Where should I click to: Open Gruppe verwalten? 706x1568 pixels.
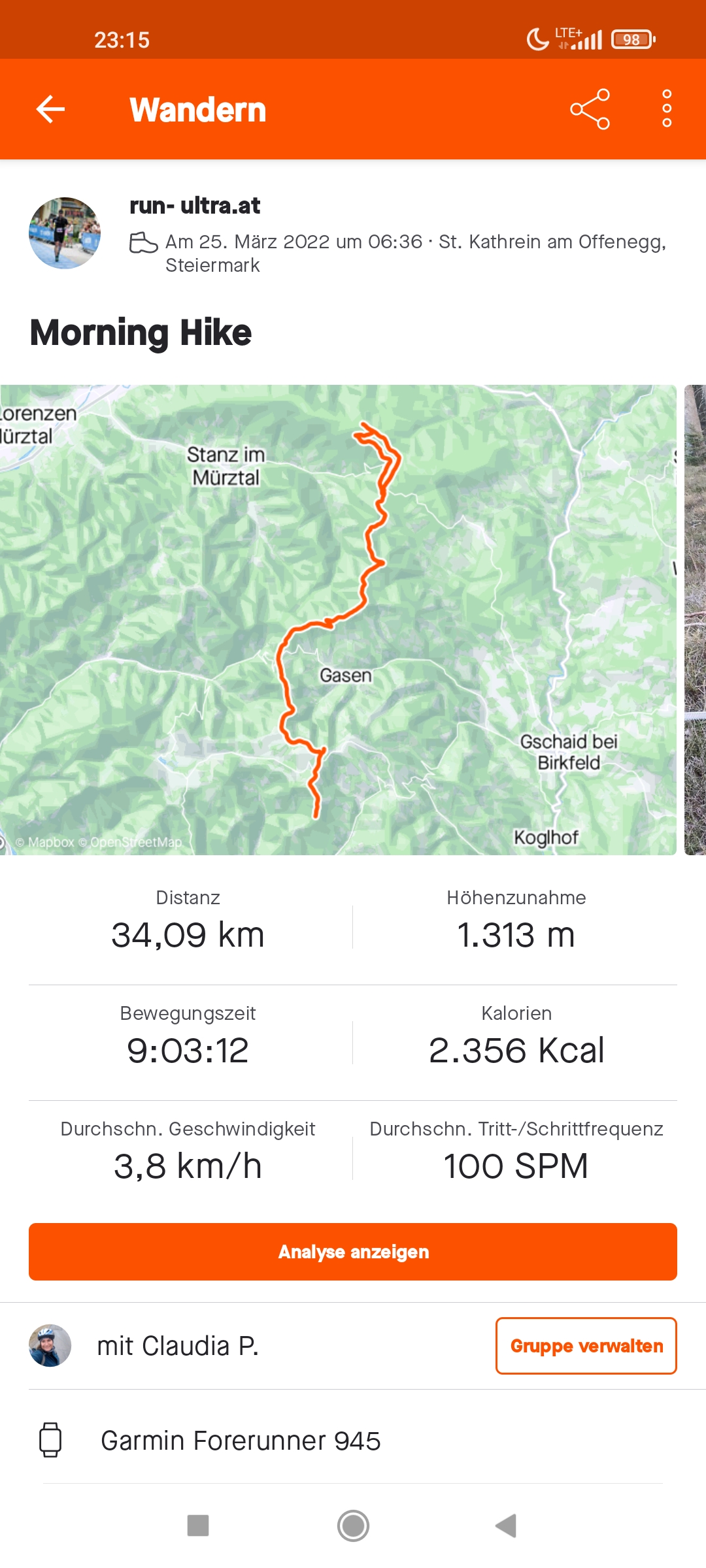pos(586,1346)
